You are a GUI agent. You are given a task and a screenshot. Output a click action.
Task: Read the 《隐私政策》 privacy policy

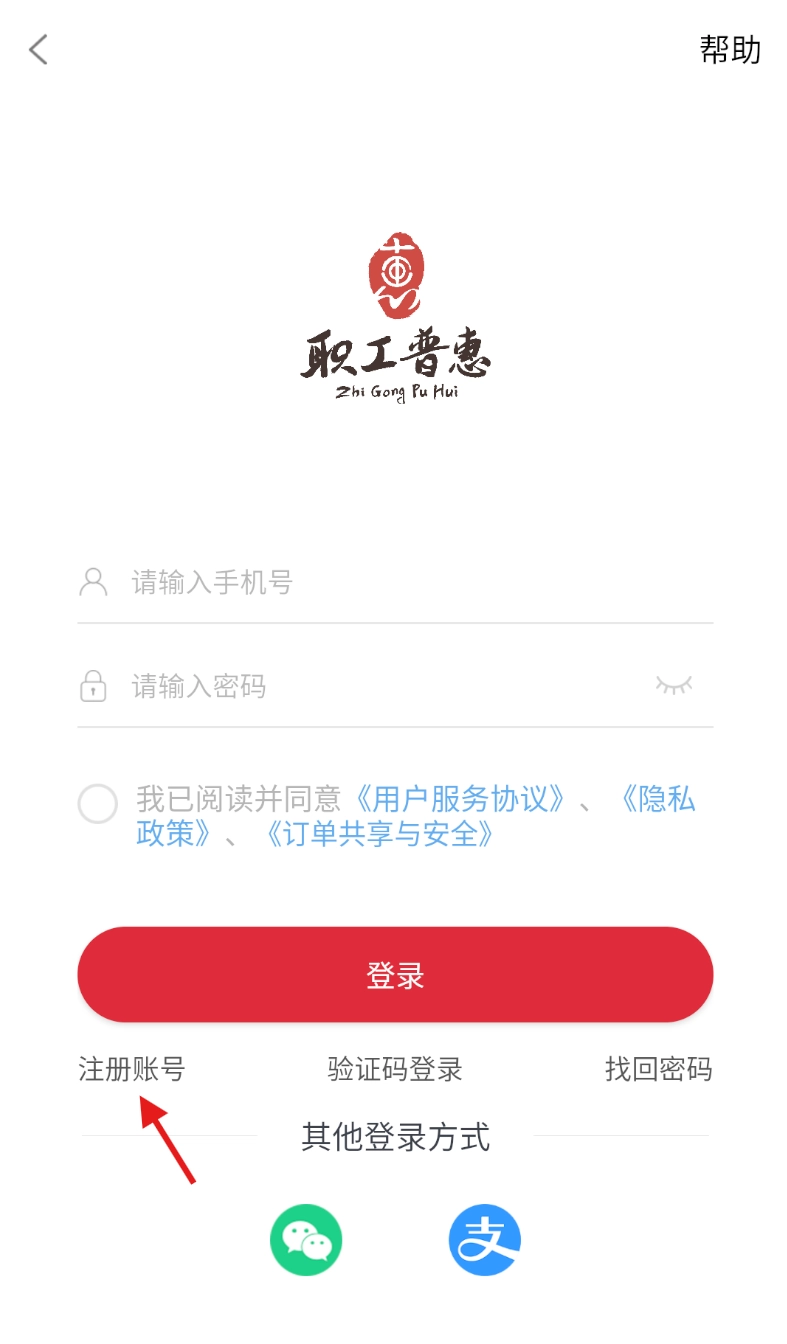point(656,800)
